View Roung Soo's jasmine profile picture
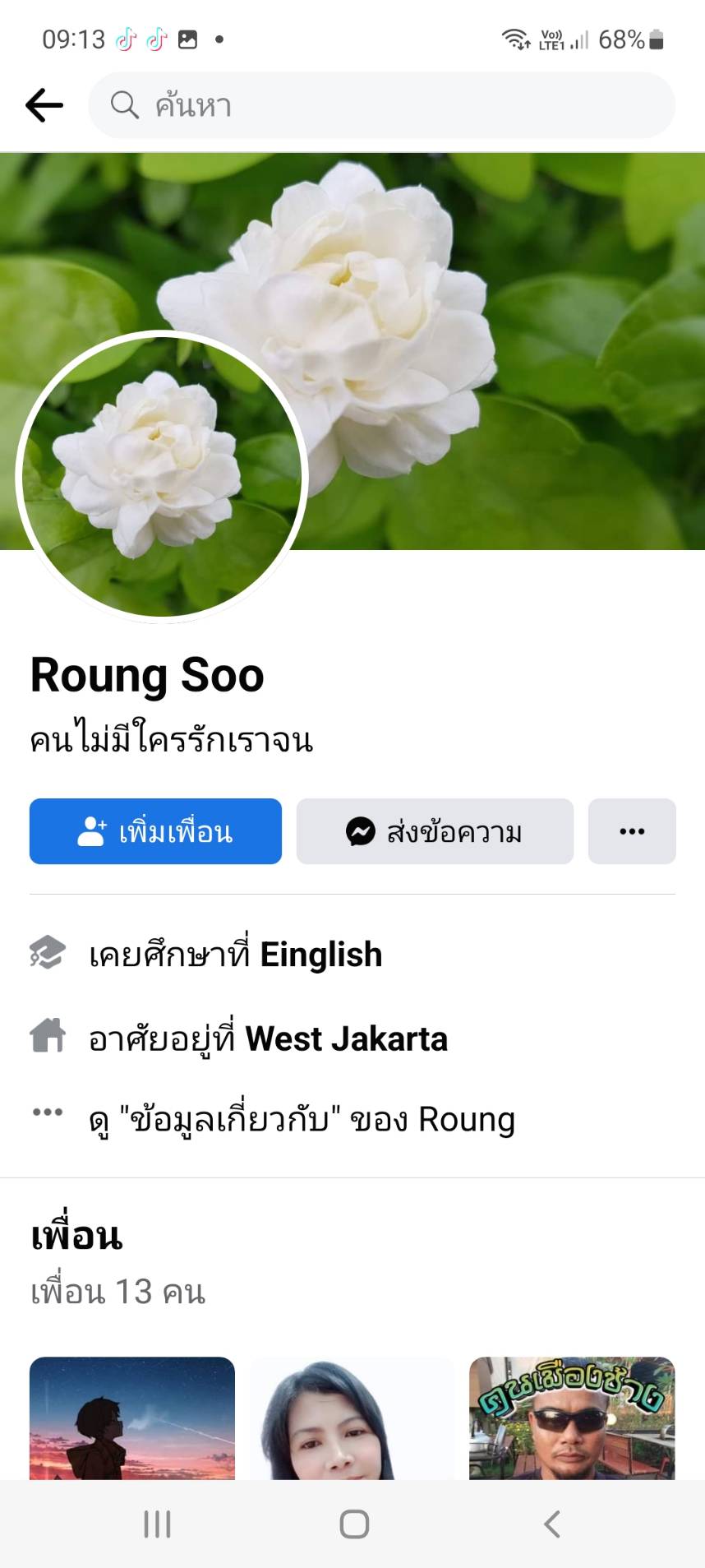Viewport: 705px width, 1568px height. [162, 477]
